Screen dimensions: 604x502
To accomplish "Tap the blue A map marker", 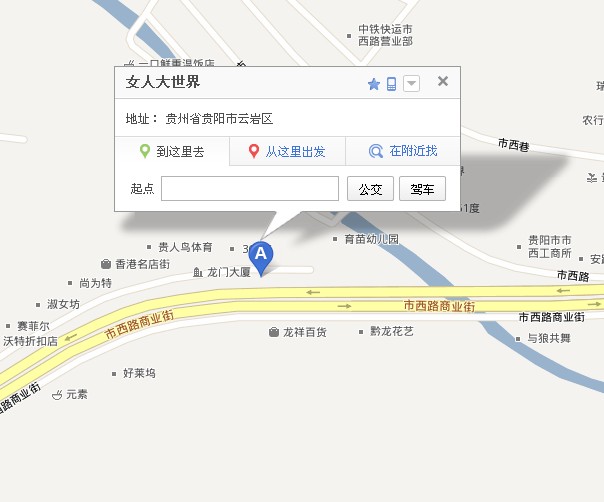I will (x=261, y=256).
